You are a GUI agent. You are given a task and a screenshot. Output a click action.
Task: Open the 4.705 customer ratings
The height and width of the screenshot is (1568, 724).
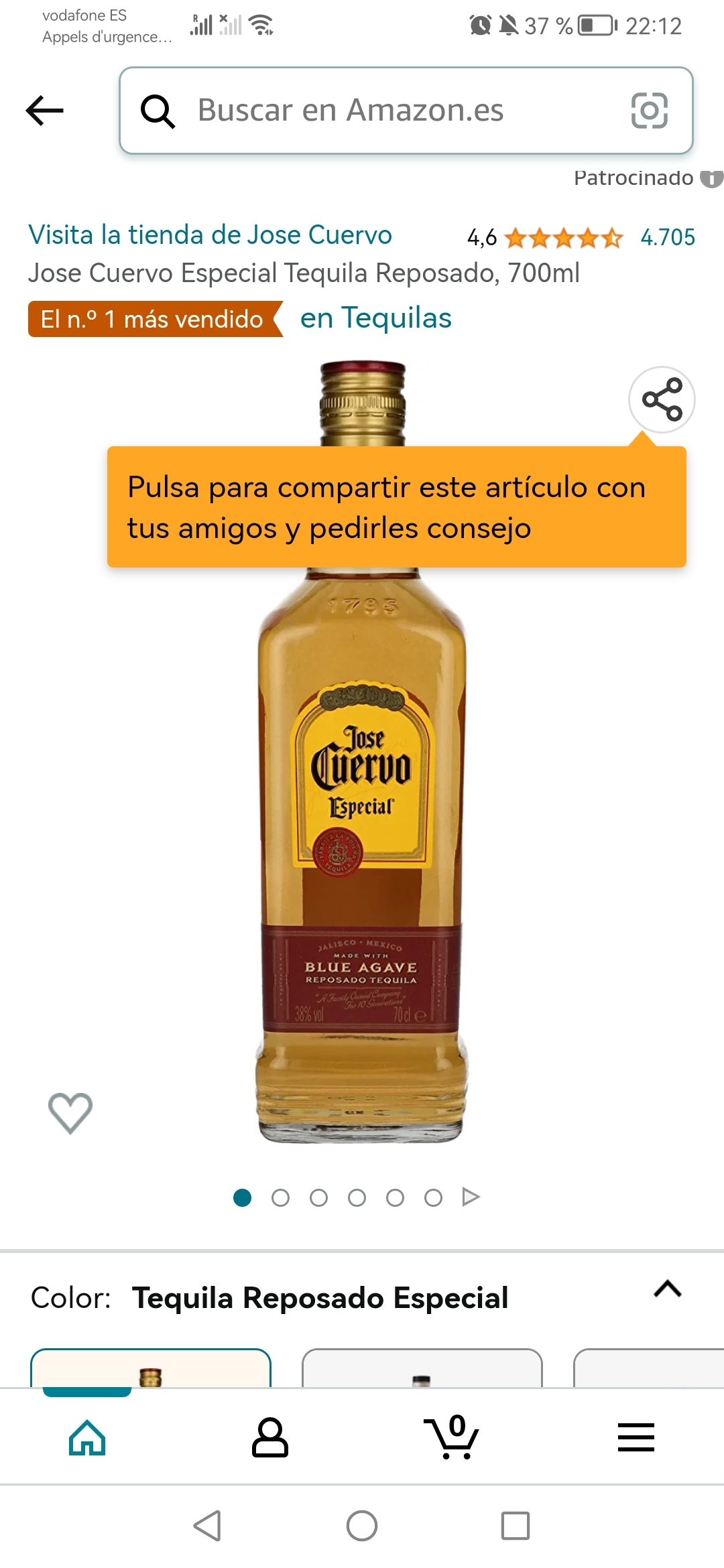tap(667, 237)
